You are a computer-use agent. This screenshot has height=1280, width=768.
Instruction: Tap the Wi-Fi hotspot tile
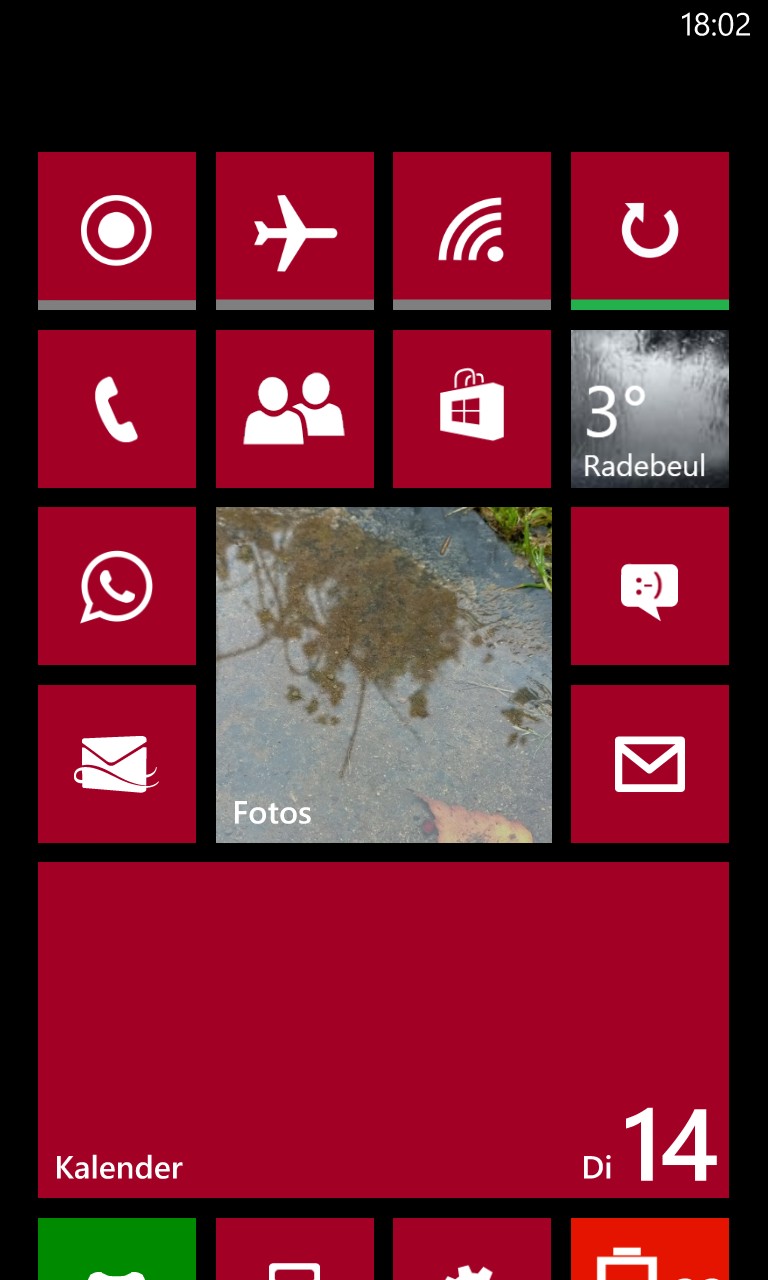click(472, 231)
